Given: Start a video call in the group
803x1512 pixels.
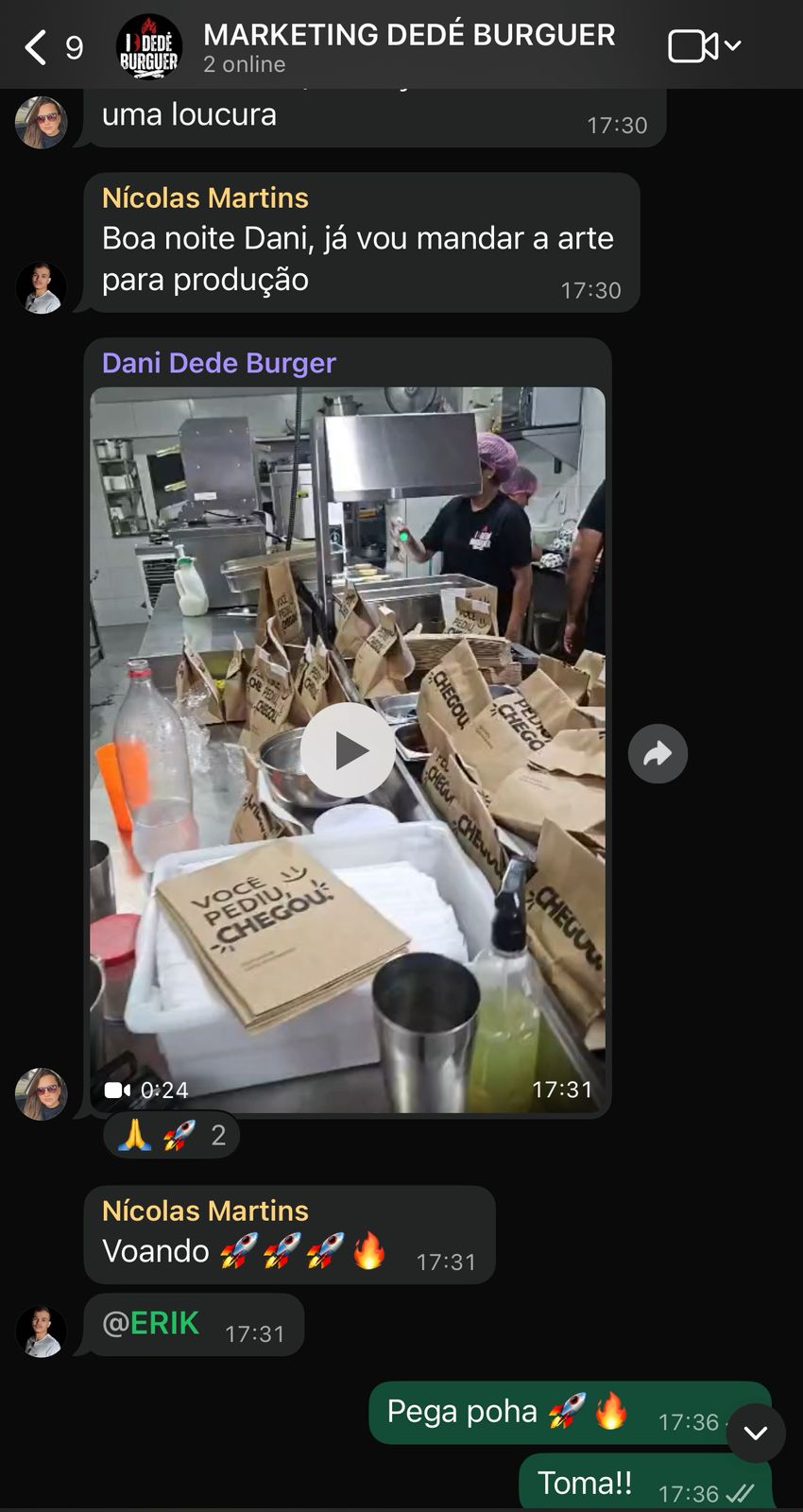Looking at the screenshot, I should (694, 46).
